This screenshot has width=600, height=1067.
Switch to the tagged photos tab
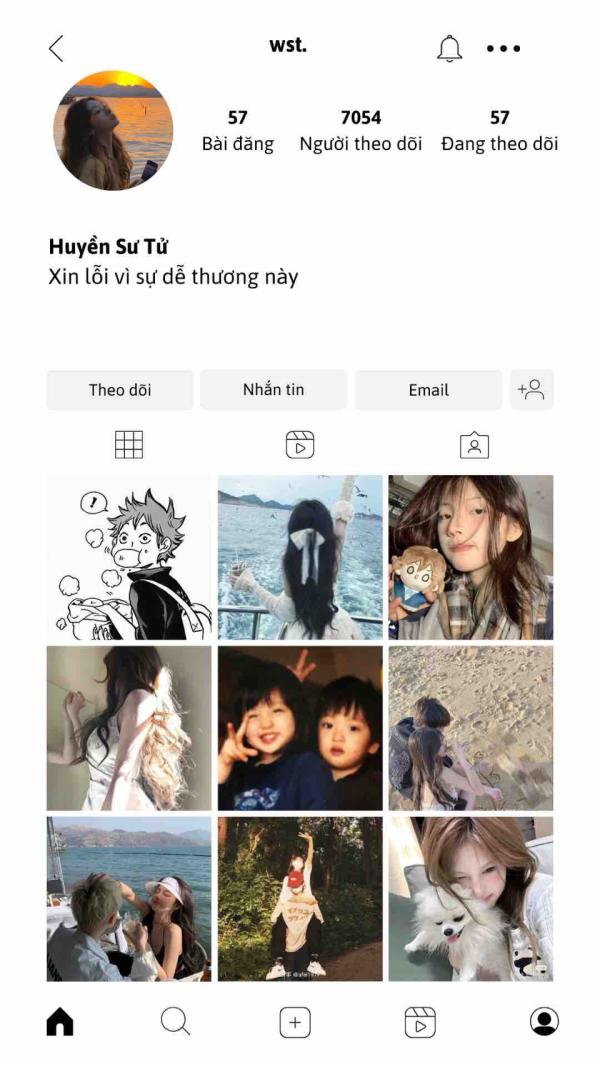pyautogui.click(x=474, y=445)
